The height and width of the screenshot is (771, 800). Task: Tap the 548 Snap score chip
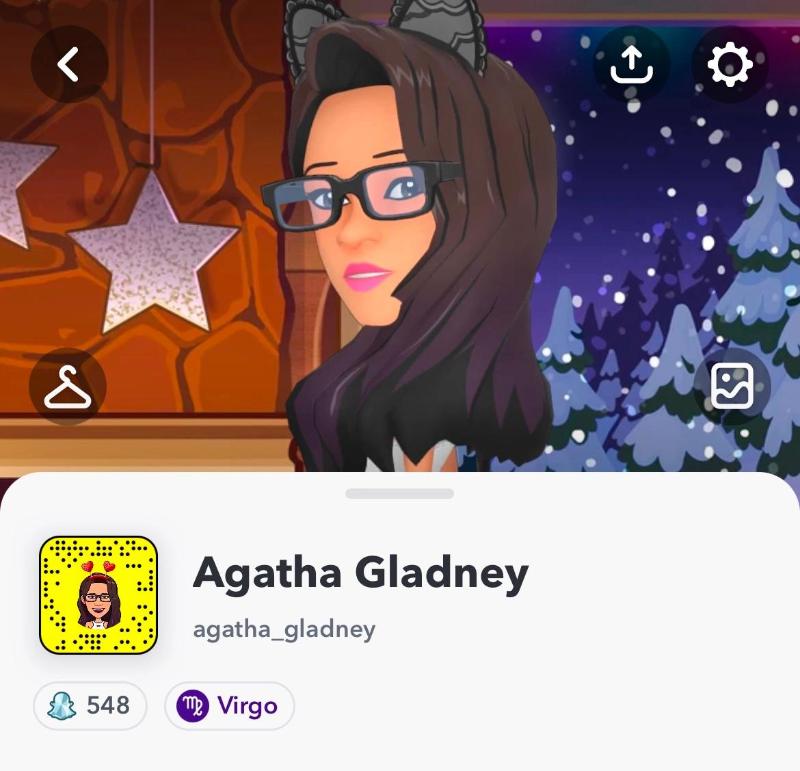pyautogui.click(x=90, y=706)
